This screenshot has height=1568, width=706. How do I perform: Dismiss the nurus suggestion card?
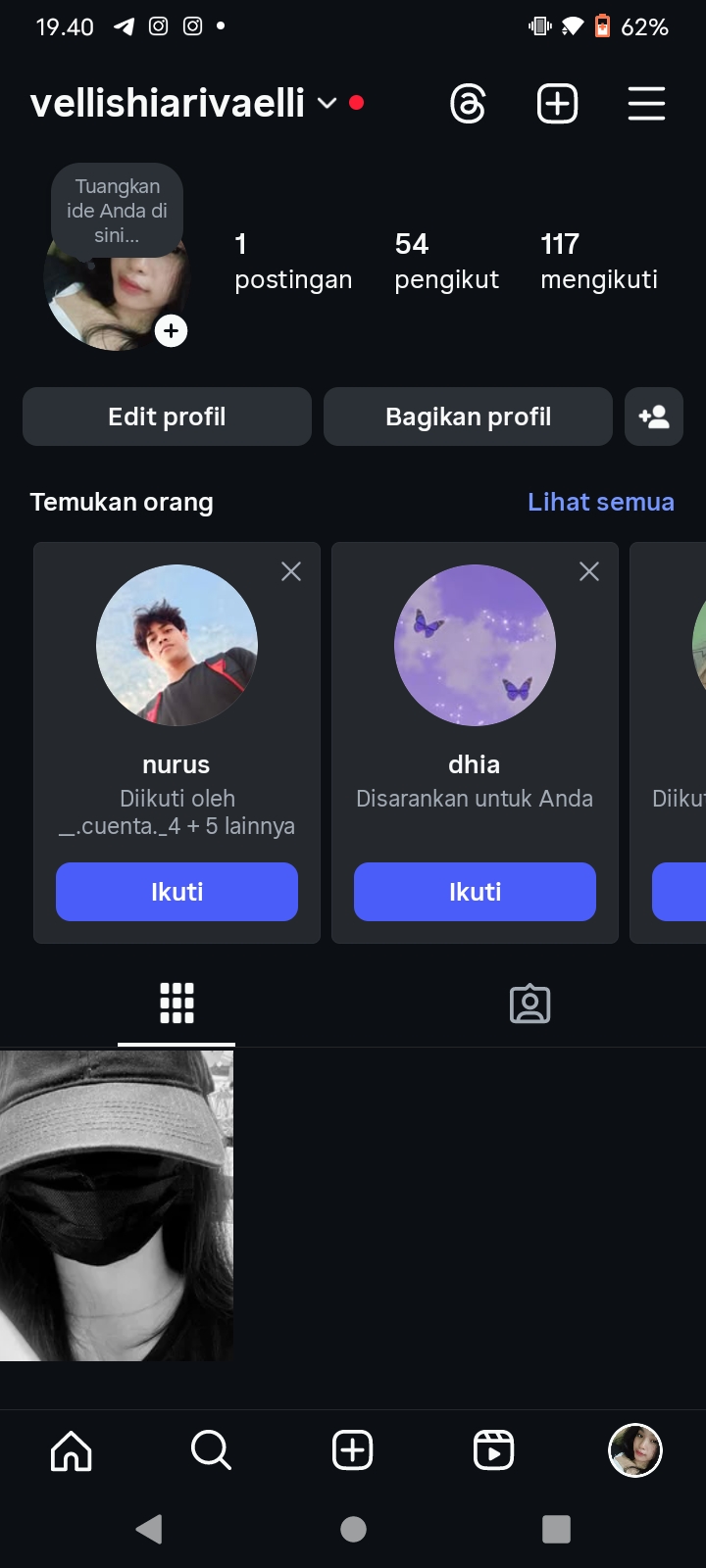click(x=291, y=571)
